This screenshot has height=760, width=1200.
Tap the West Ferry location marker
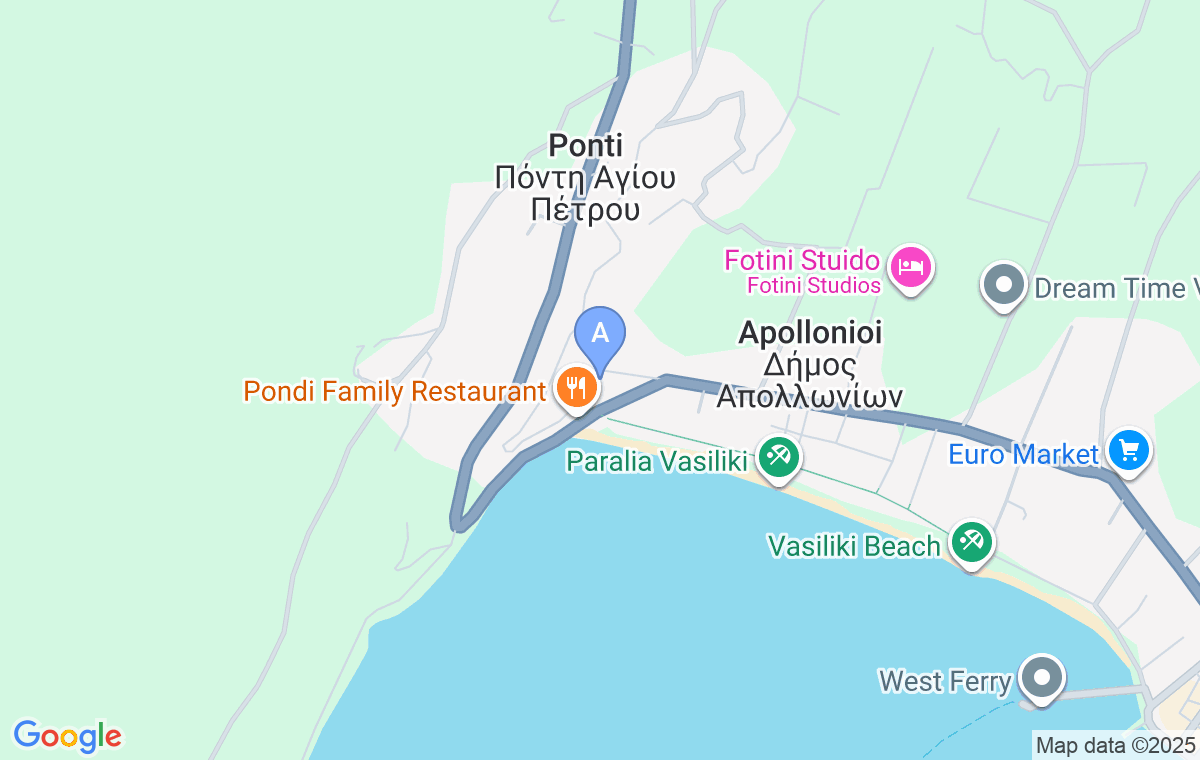click(x=1042, y=677)
